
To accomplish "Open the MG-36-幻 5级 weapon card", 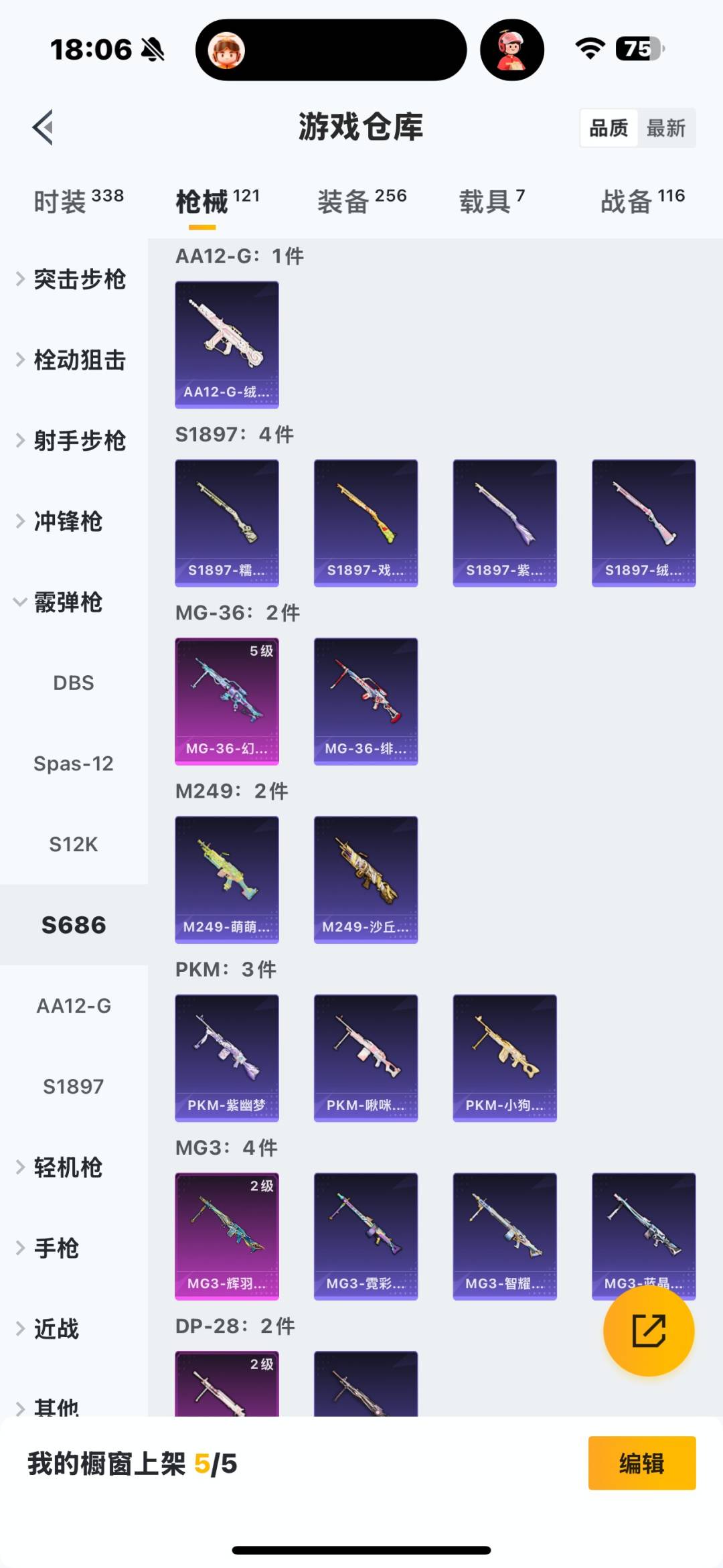I will tap(227, 701).
